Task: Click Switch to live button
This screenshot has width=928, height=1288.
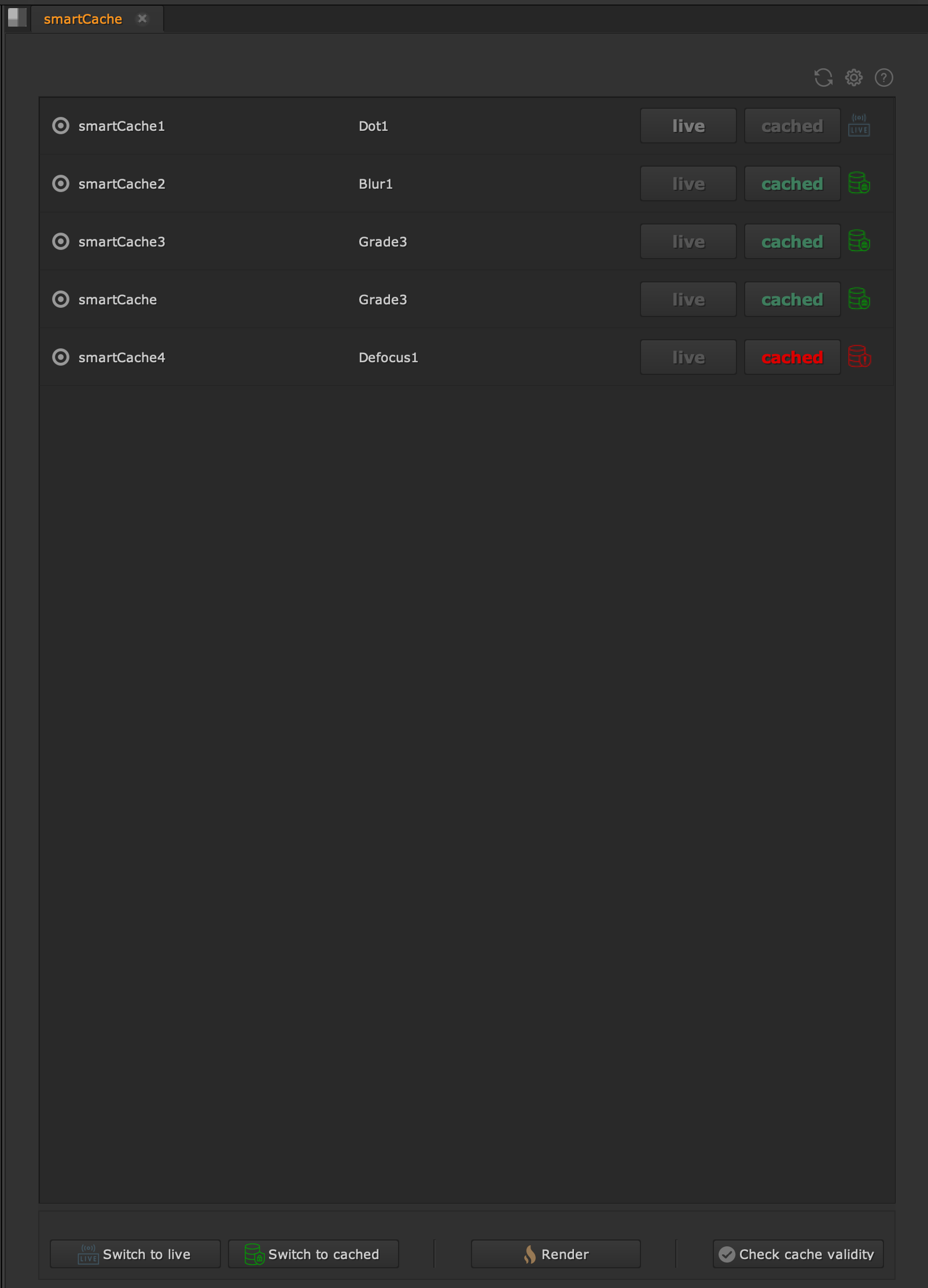Action: [135, 1254]
